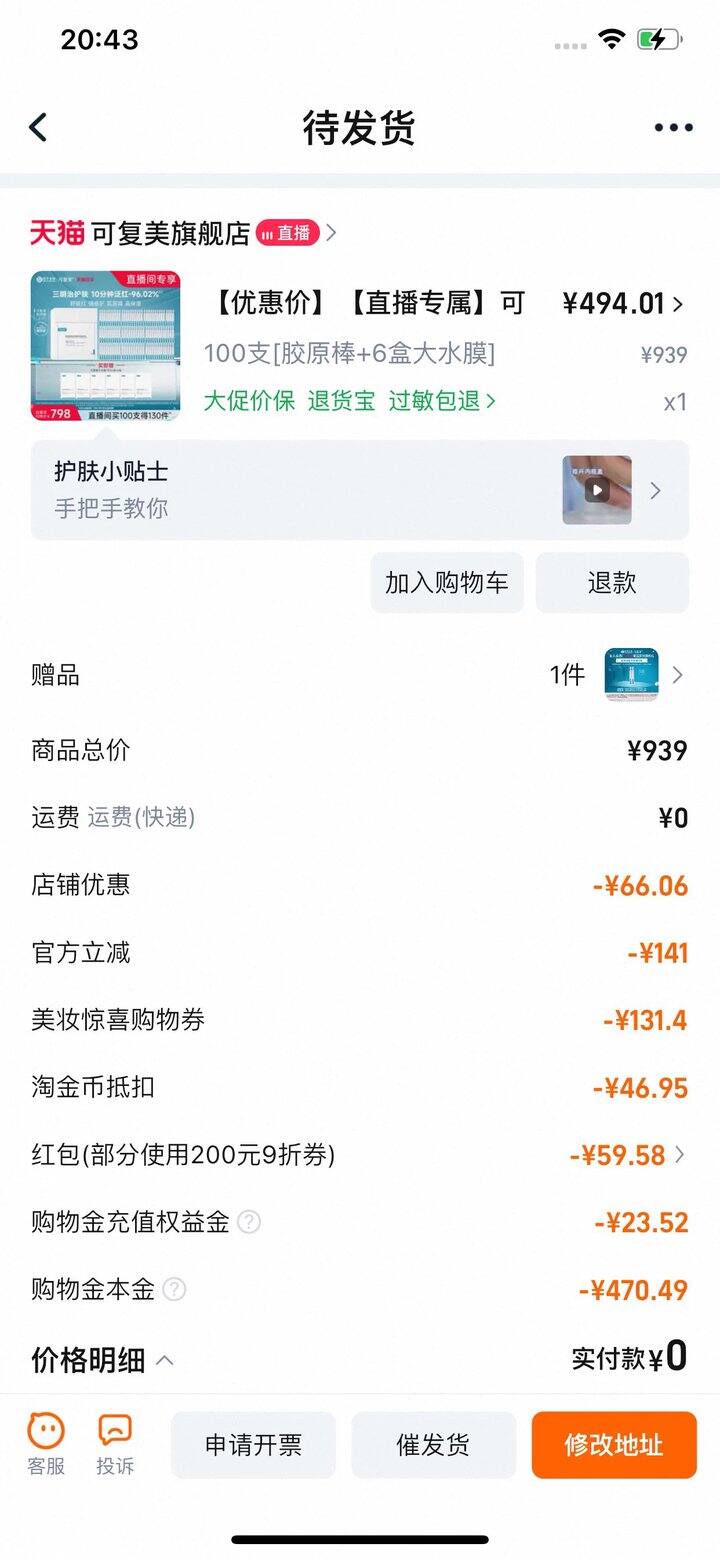Image resolution: width=720 pixels, height=1558 pixels.
Task: Tap the 催发货 urge shipment button
Action: (433, 1445)
